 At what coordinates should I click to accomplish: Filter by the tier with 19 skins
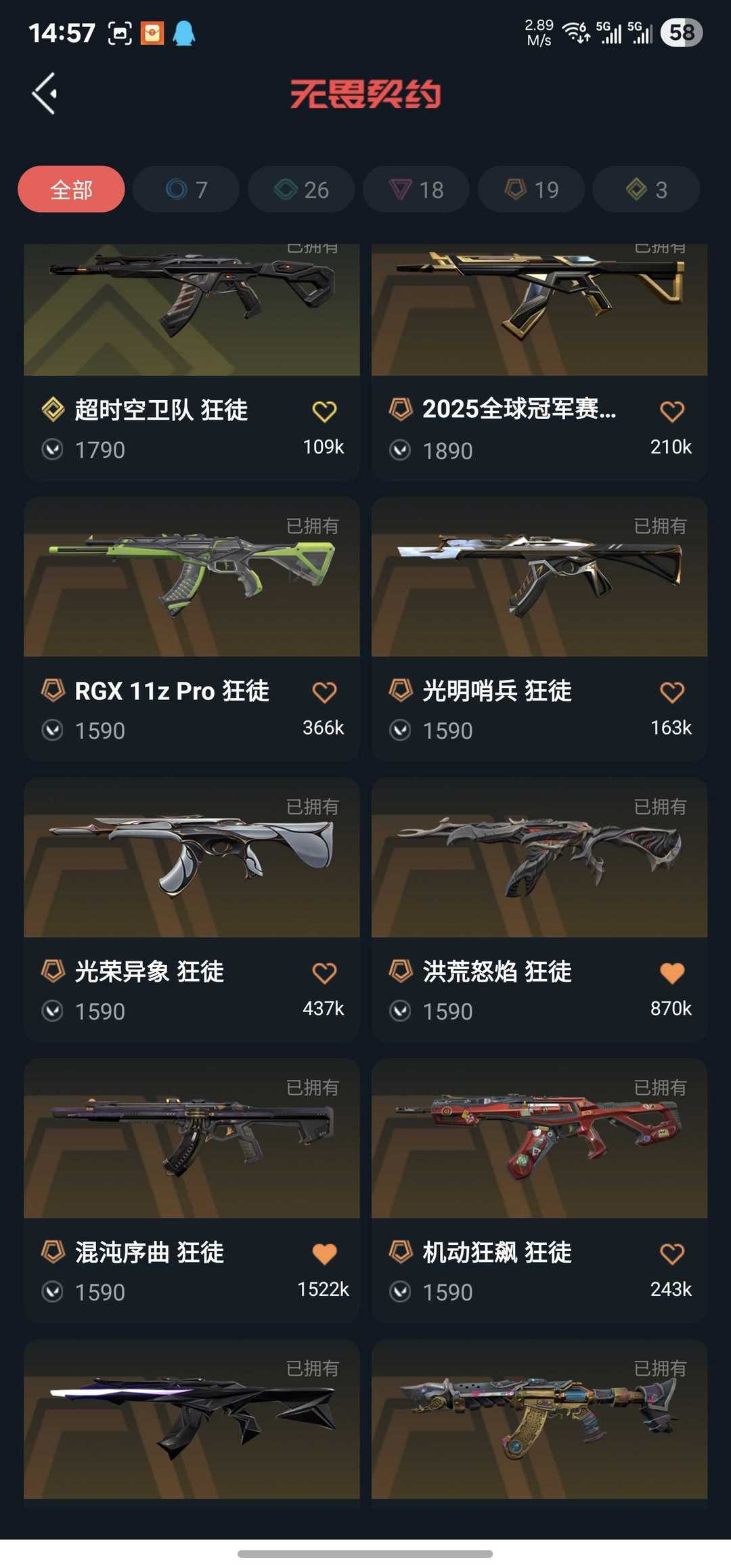tap(531, 190)
